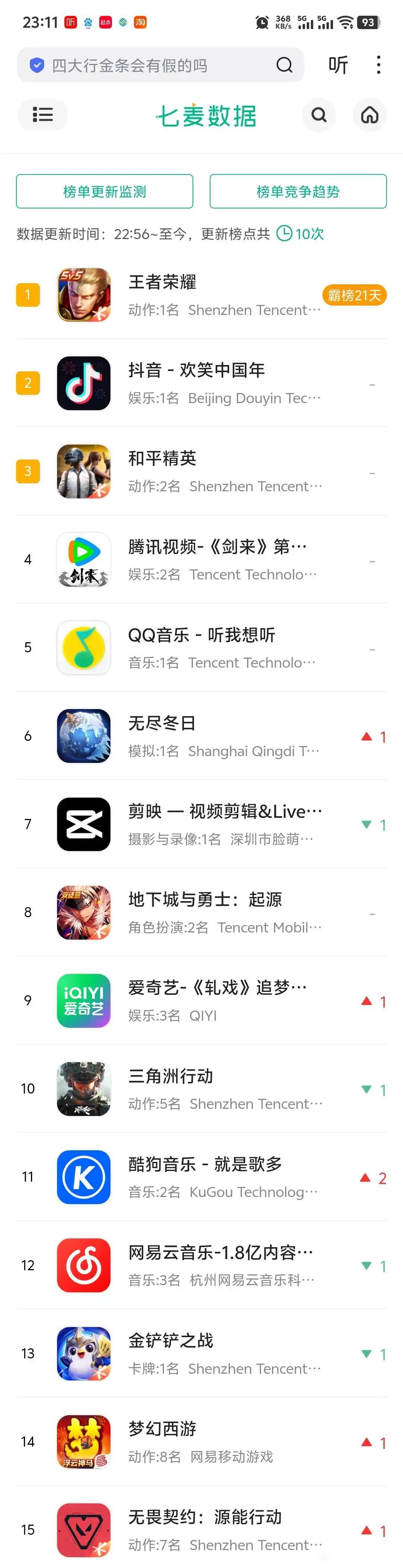Open the list menu button

[43, 114]
